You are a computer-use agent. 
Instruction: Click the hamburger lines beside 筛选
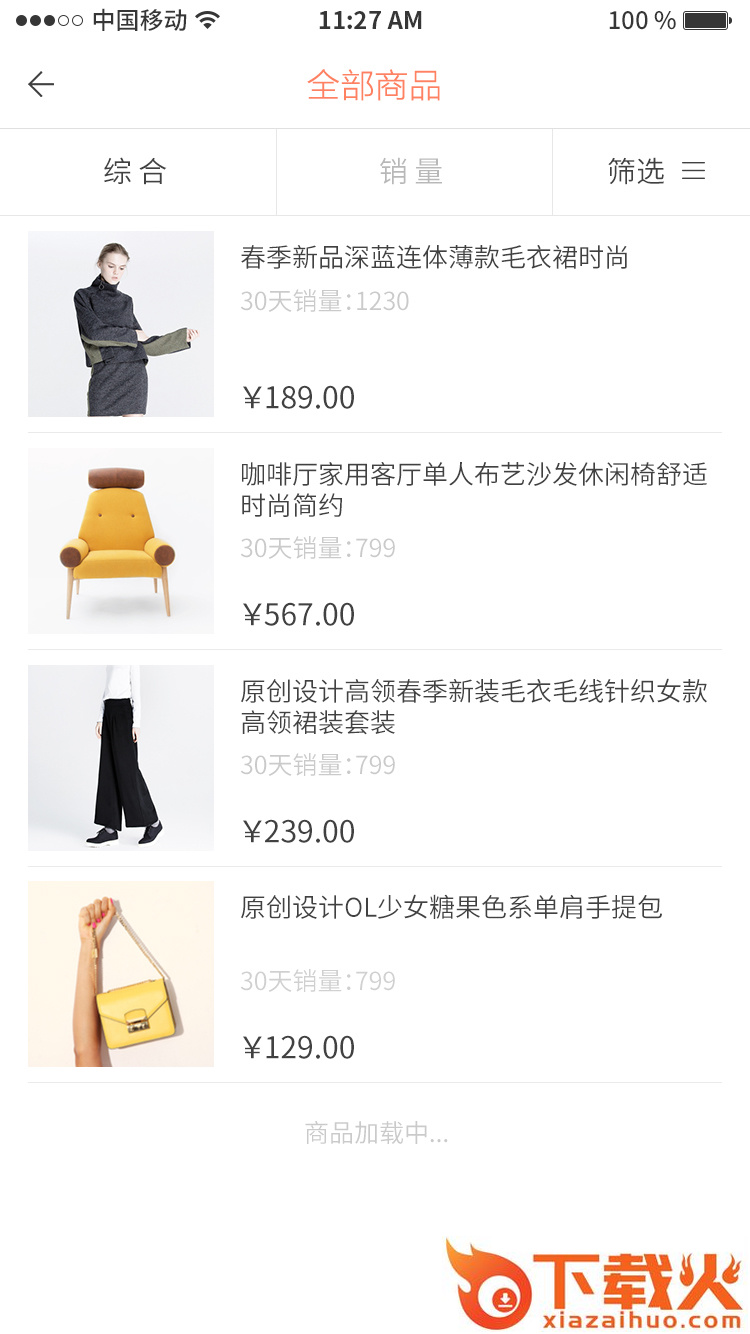pos(695,171)
